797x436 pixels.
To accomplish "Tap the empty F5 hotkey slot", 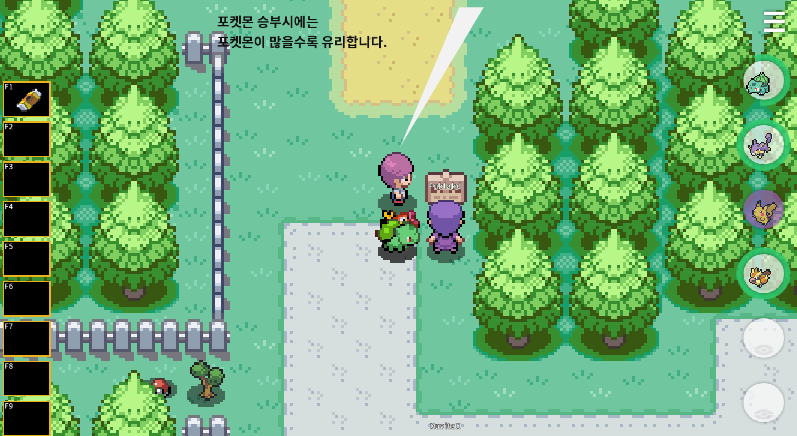I will (x=26, y=259).
